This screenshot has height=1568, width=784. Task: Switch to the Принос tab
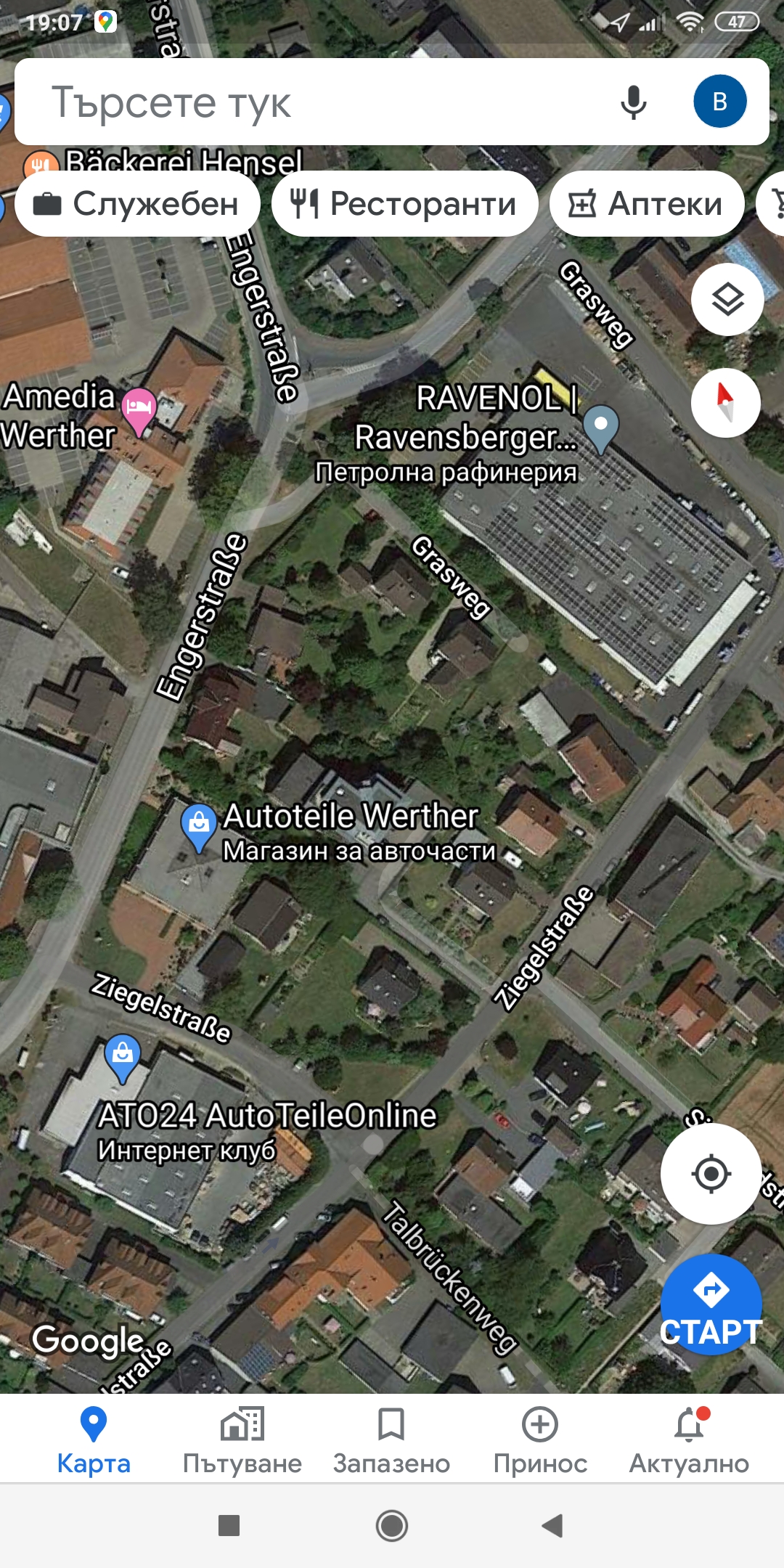540,1440
